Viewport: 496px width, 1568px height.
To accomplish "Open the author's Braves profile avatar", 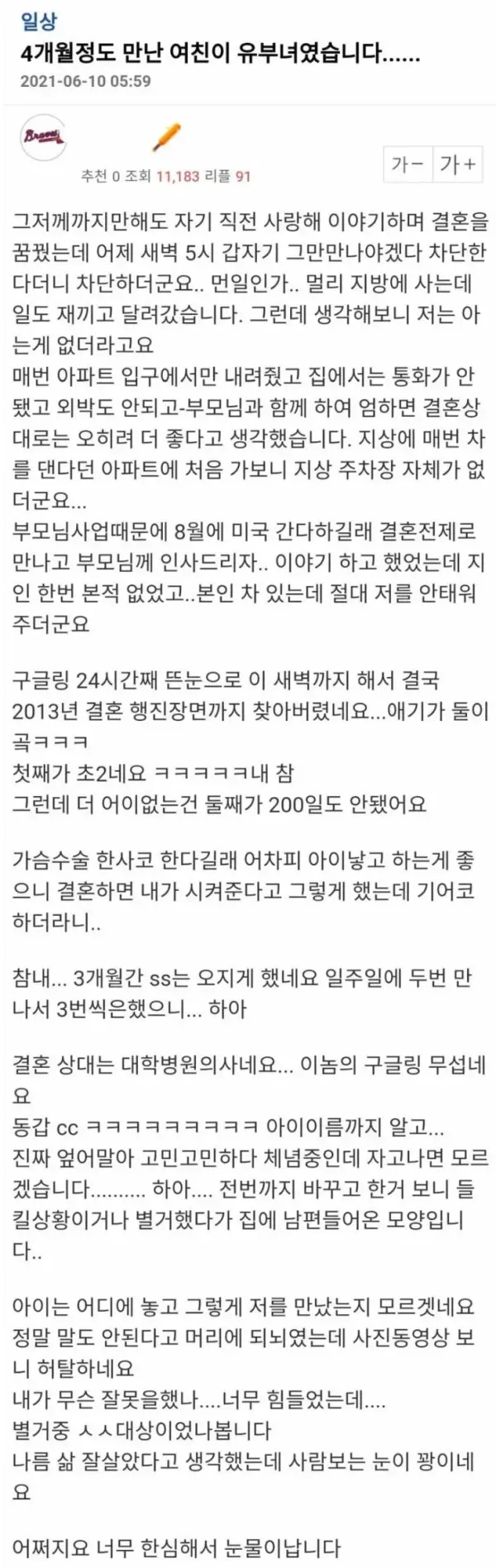I will click(43, 137).
